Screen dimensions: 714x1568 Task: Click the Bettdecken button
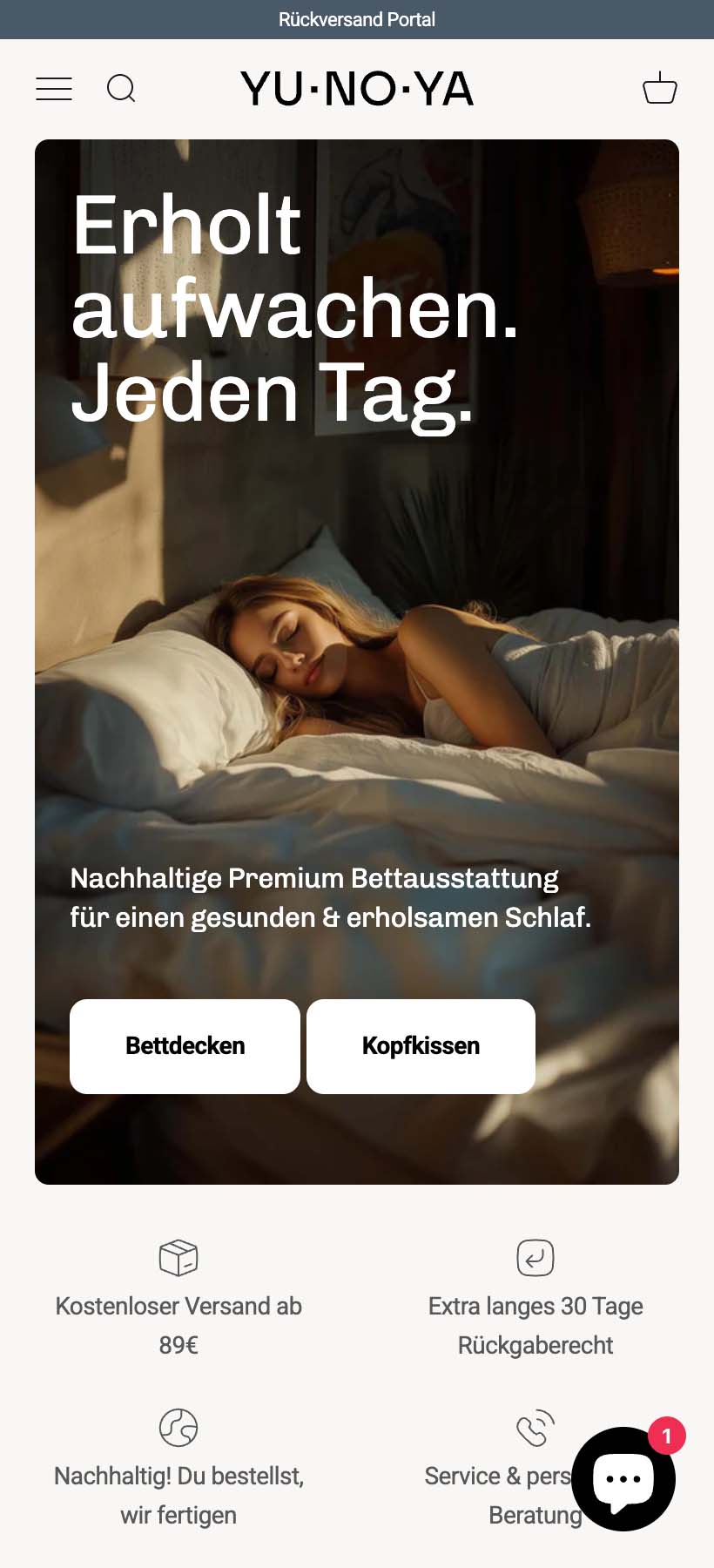pos(185,1045)
